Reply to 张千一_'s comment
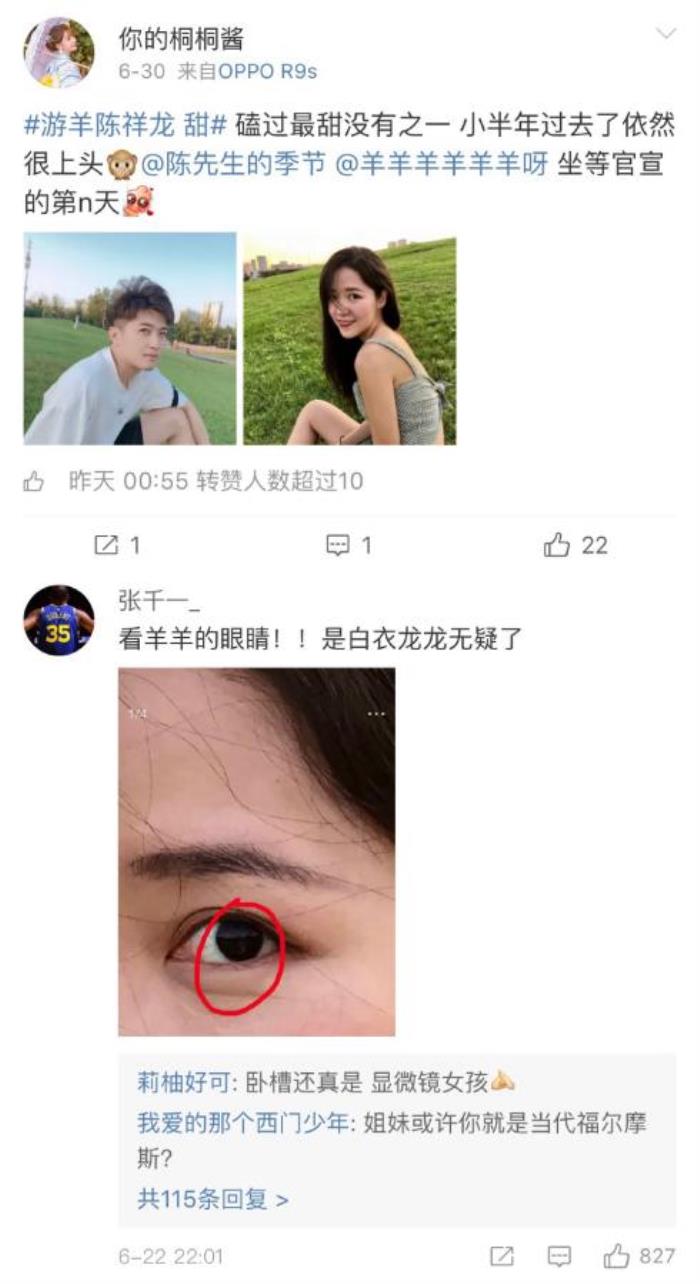The image size is (700, 1284). click(x=561, y=1256)
